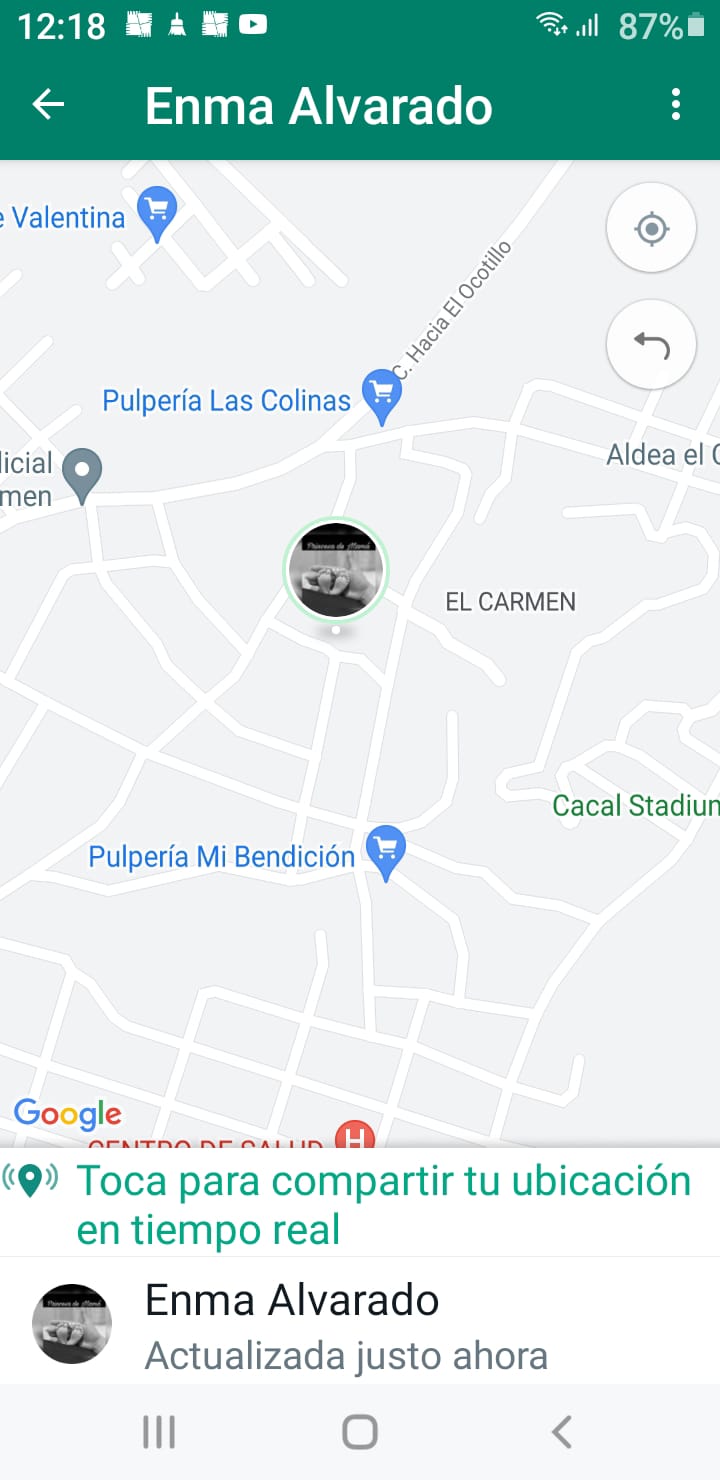Go back using the header arrow
Image resolution: width=720 pixels, height=1480 pixels.
(x=48, y=104)
